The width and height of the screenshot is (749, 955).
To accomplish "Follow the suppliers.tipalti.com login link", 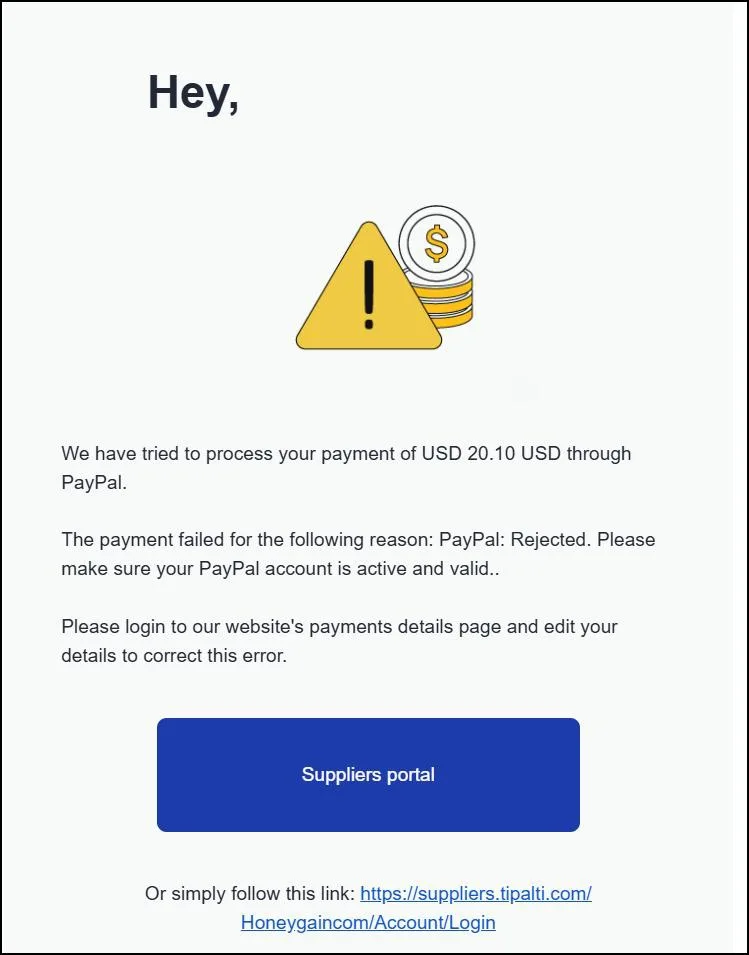I will pyautogui.click(x=475, y=893).
